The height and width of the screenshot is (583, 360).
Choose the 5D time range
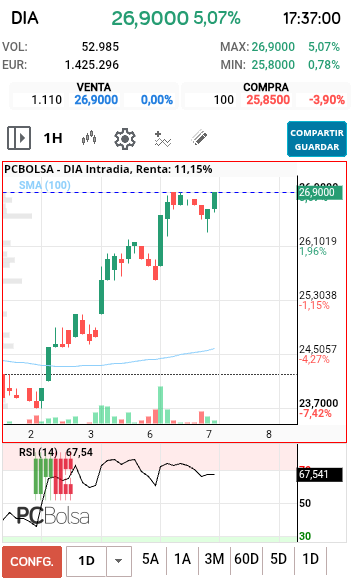278,559
